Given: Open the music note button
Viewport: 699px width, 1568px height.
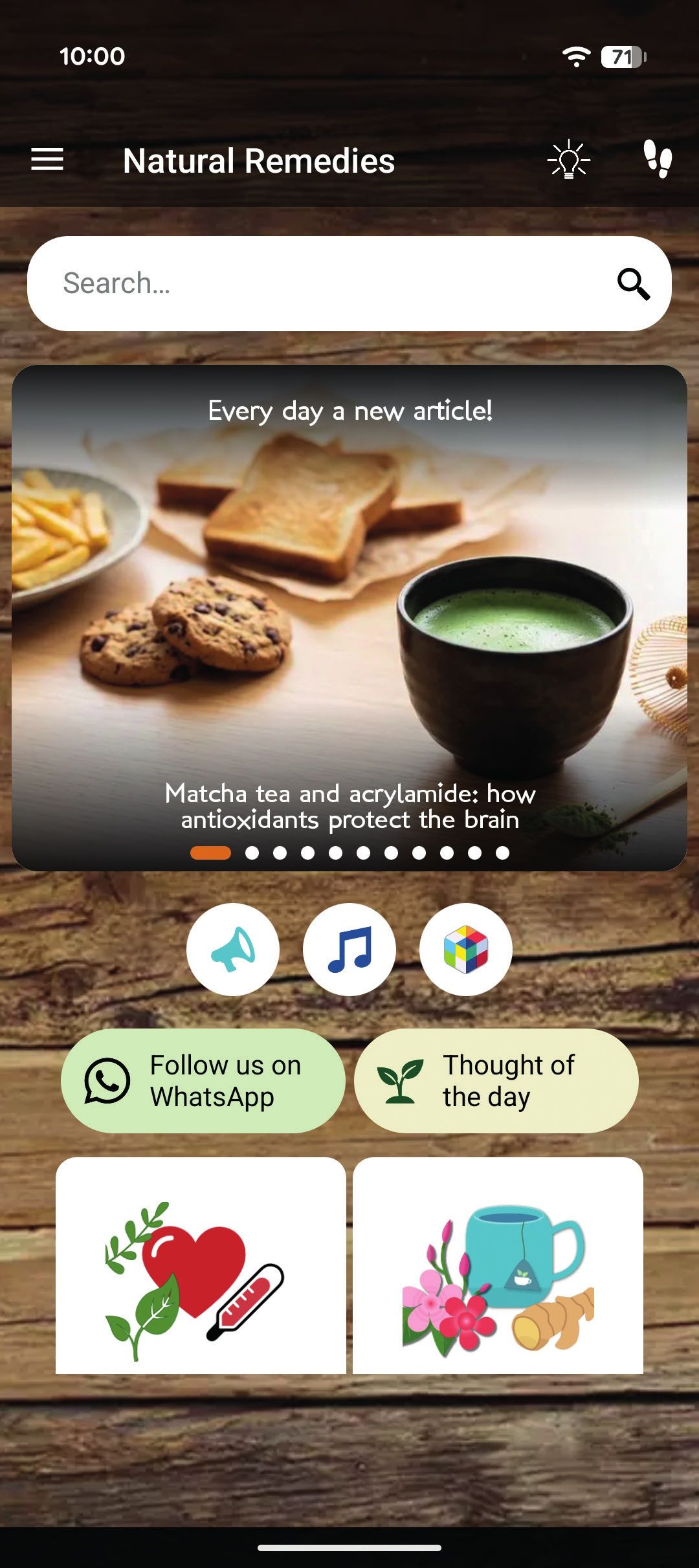Looking at the screenshot, I should (x=349, y=949).
